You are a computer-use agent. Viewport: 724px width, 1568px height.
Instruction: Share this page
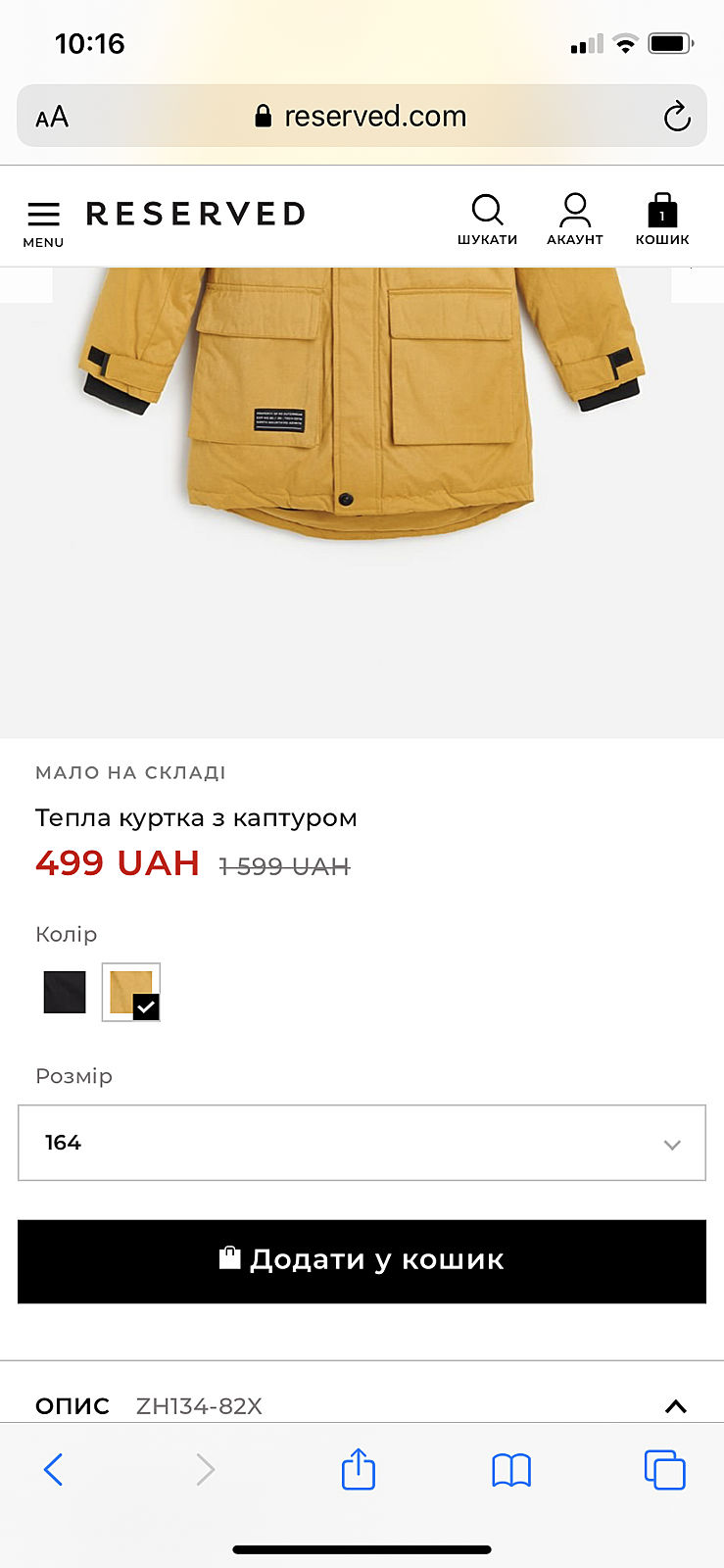tap(359, 1470)
